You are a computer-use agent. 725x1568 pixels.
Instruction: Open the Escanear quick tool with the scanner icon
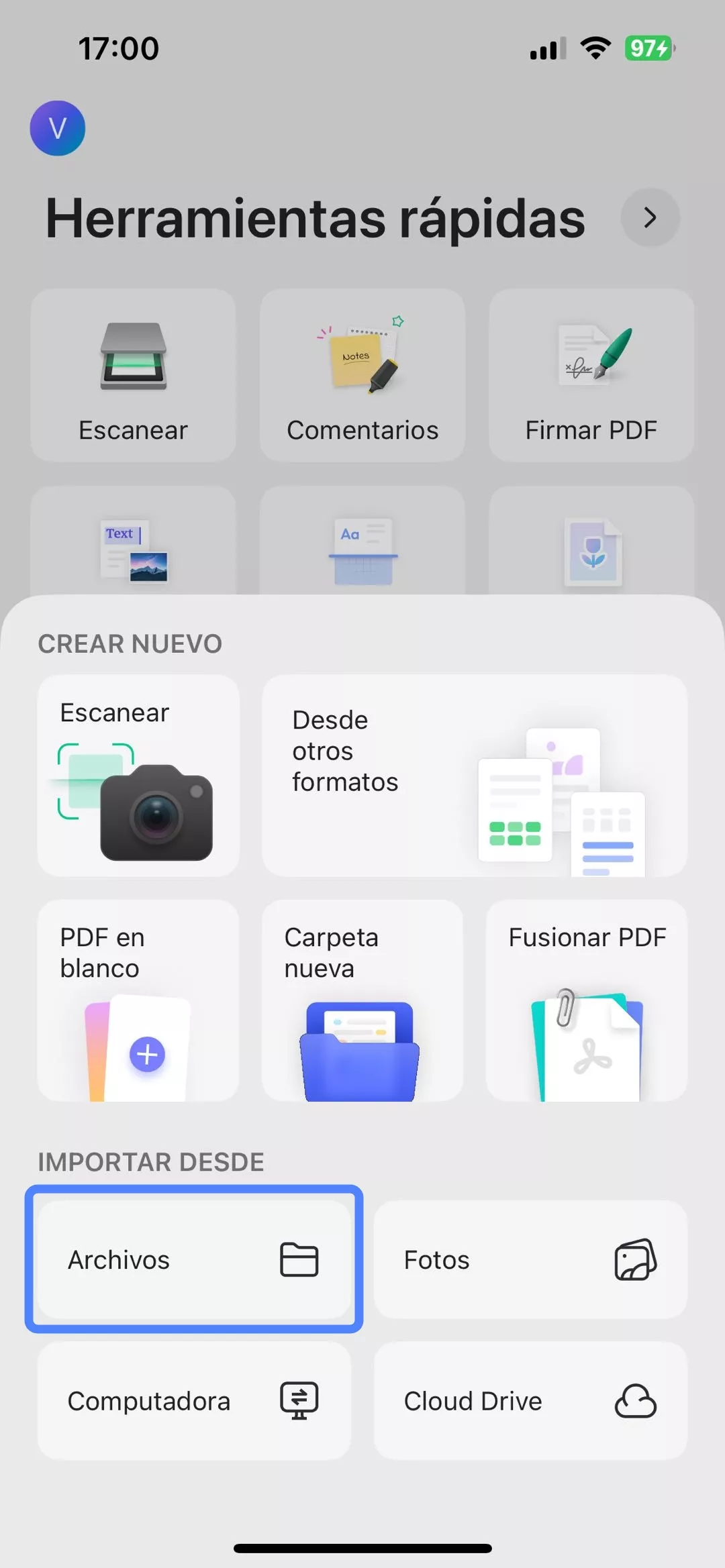tap(133, 376)
